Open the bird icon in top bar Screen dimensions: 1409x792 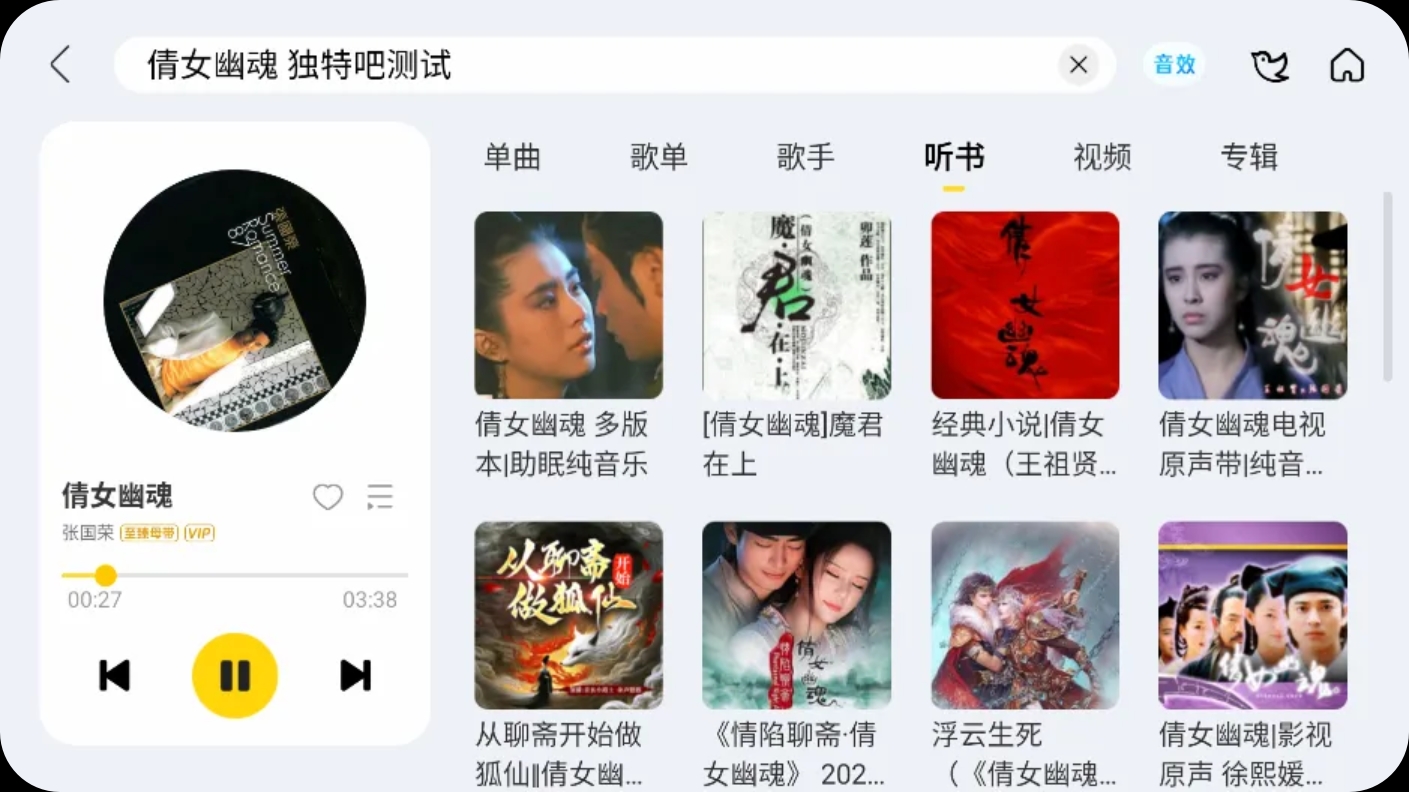click(x=1269, y=66)
